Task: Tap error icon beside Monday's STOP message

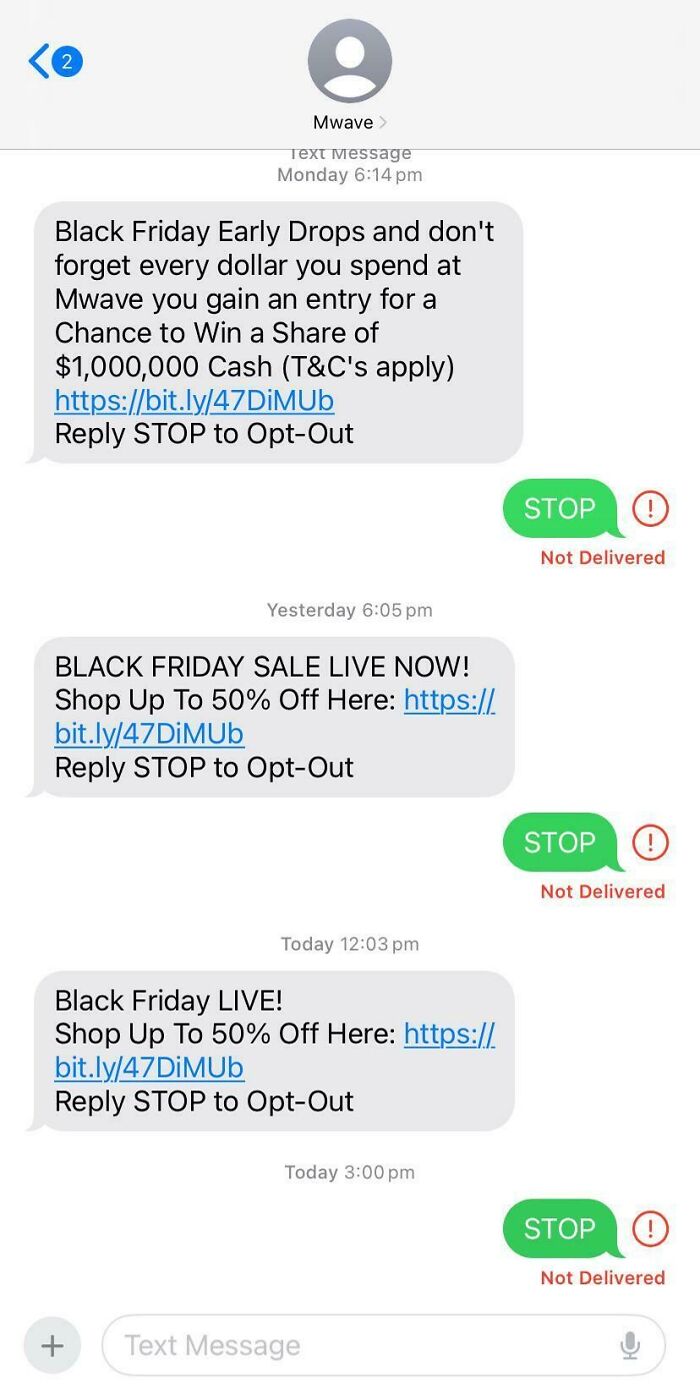Action: [650, 509]
